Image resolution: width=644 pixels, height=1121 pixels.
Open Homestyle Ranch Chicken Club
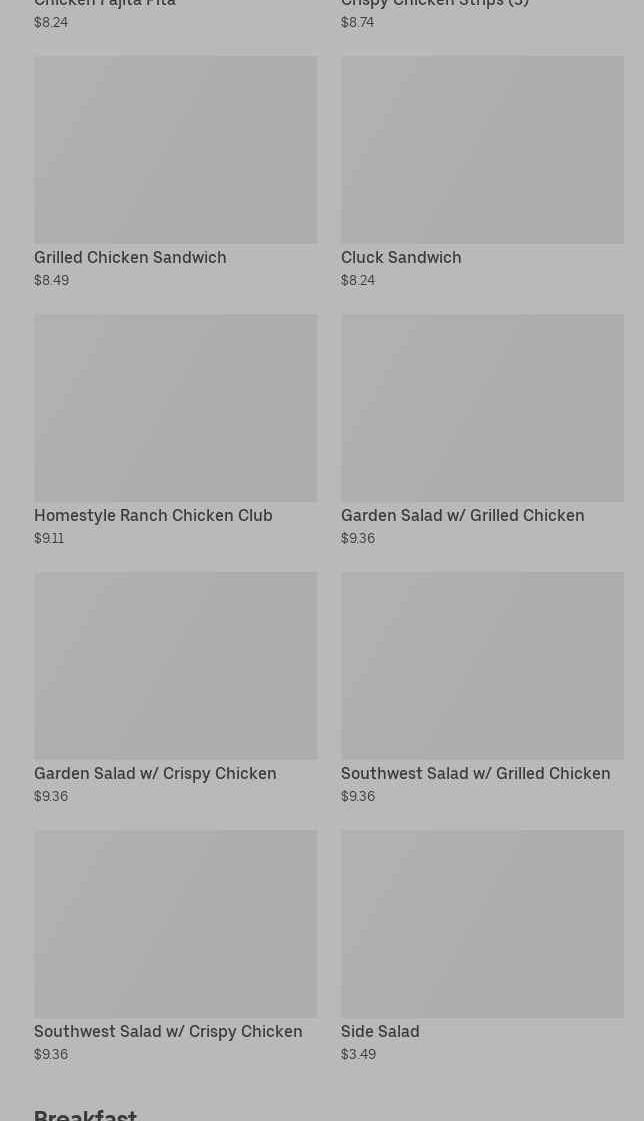click(175, 428)
